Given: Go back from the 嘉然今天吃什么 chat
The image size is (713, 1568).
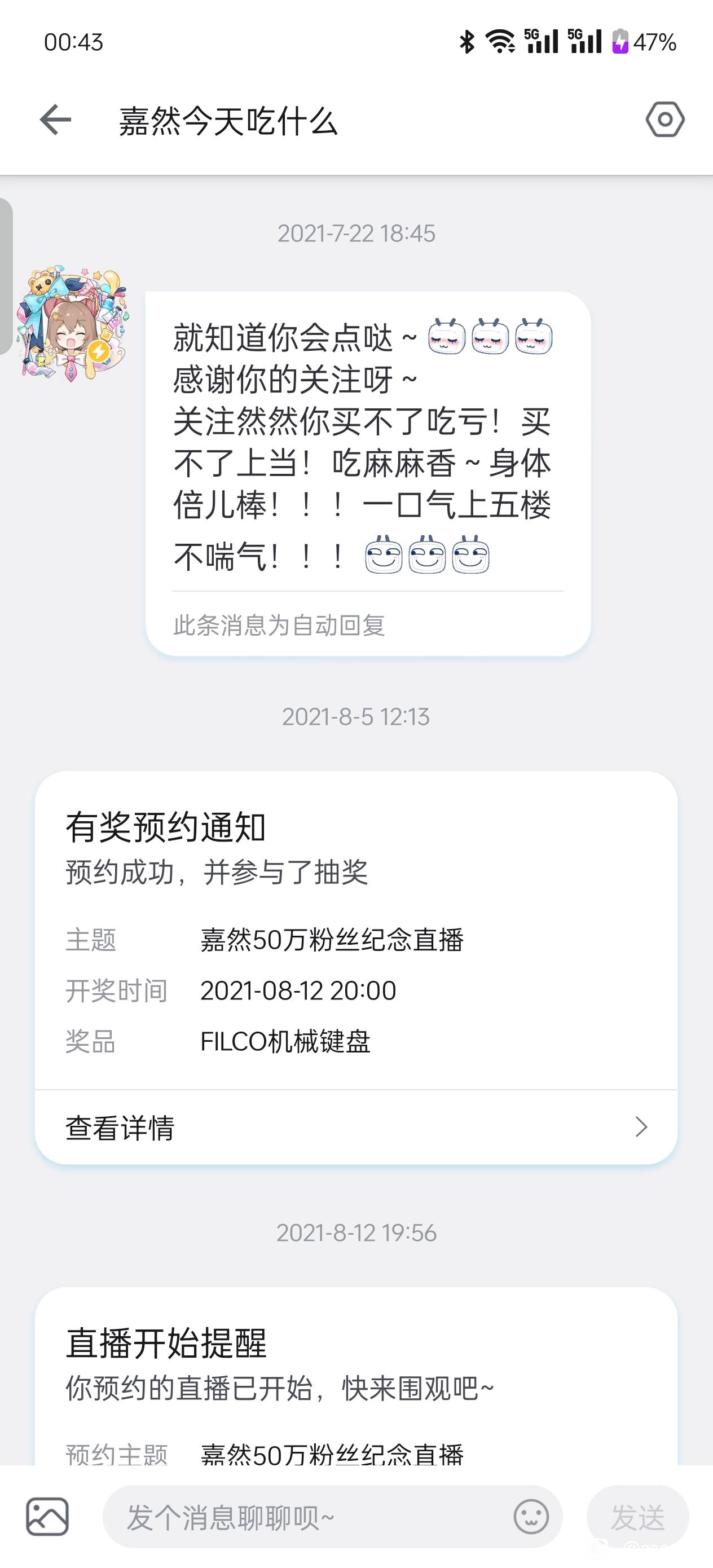Looking at the screenshot, I should pos(55,120).
